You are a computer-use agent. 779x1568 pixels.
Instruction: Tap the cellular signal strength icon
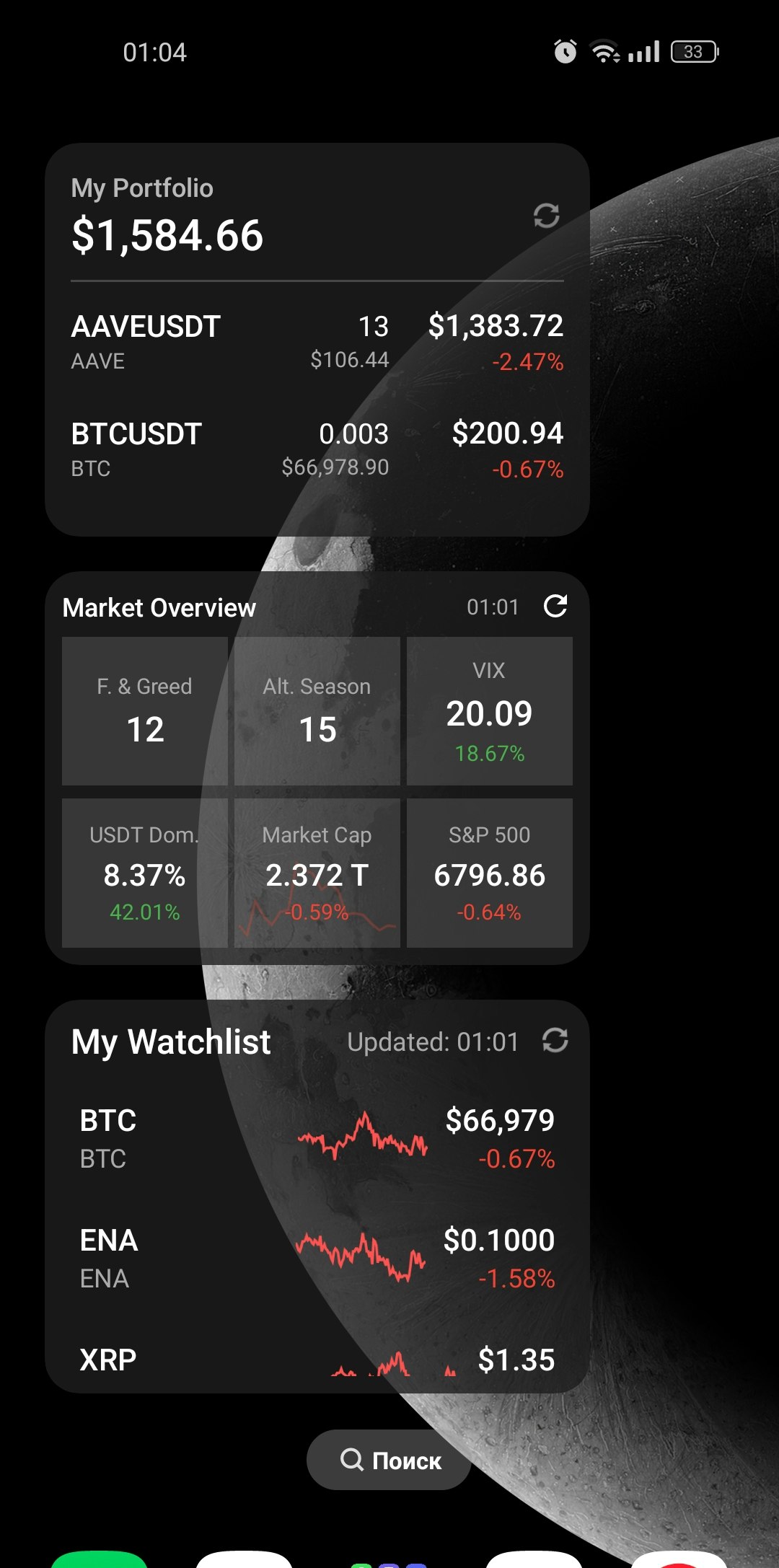tap(644, 51)
